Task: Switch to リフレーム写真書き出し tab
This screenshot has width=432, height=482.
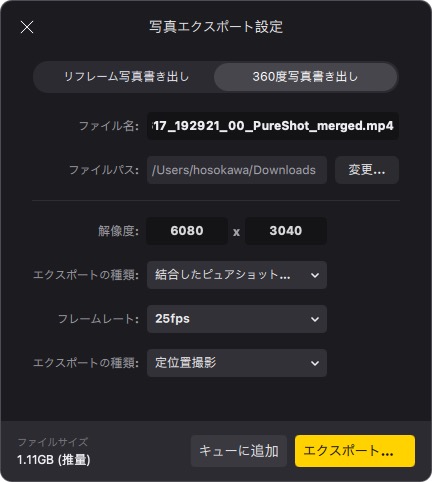Action: point(126,77)
